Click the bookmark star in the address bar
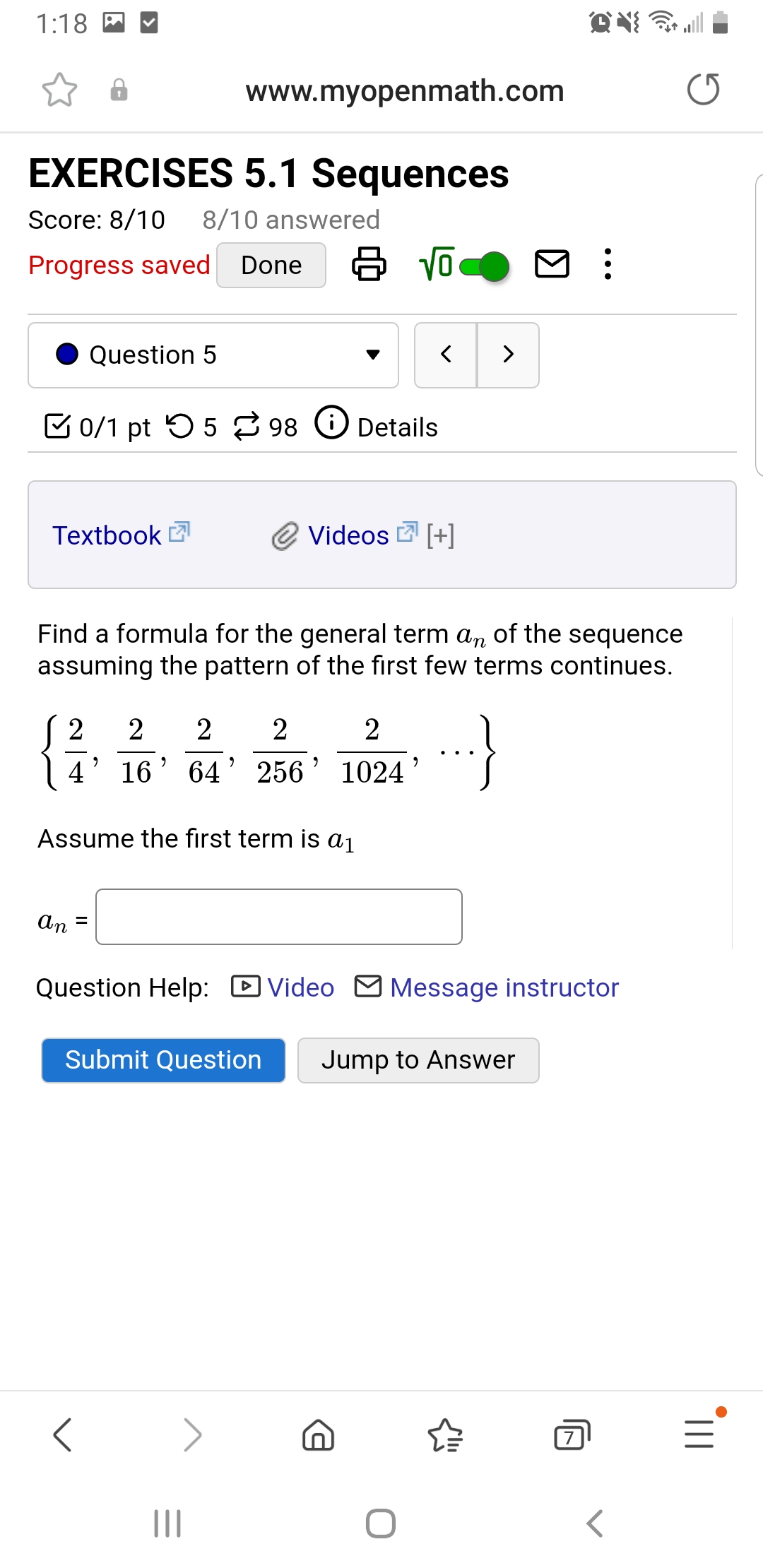This screenshot has height=1568, width=763. tap(61, 90)
